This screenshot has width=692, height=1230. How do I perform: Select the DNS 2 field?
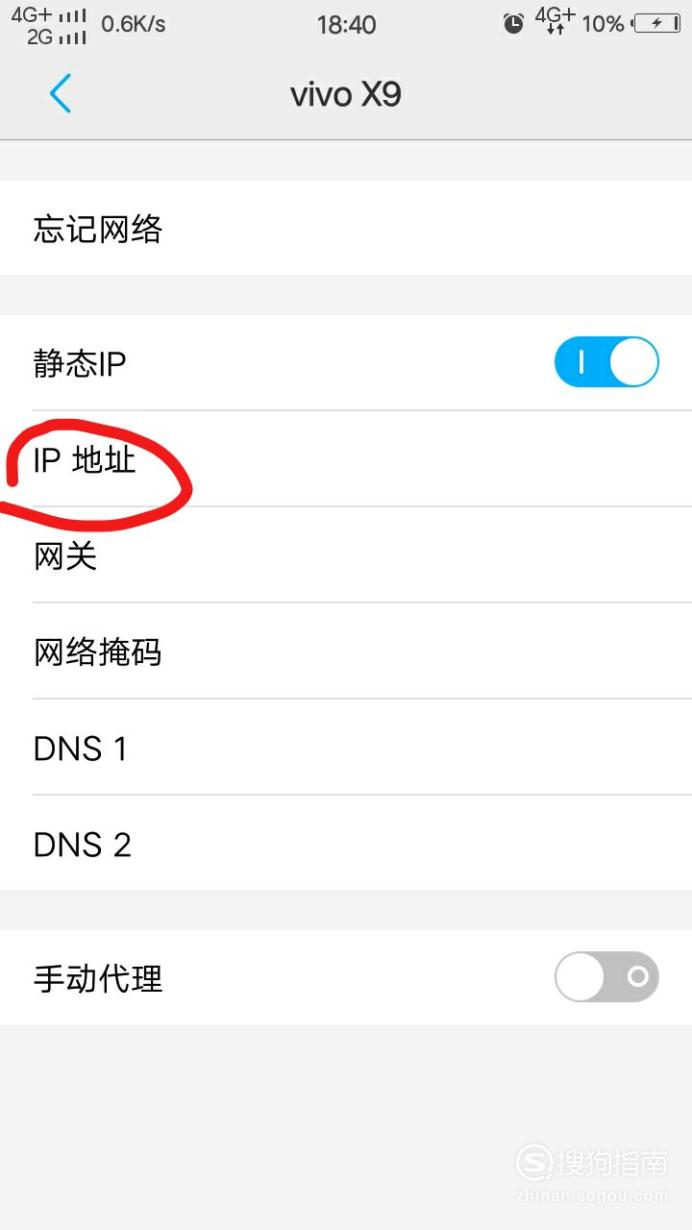[x=346, y=844]
